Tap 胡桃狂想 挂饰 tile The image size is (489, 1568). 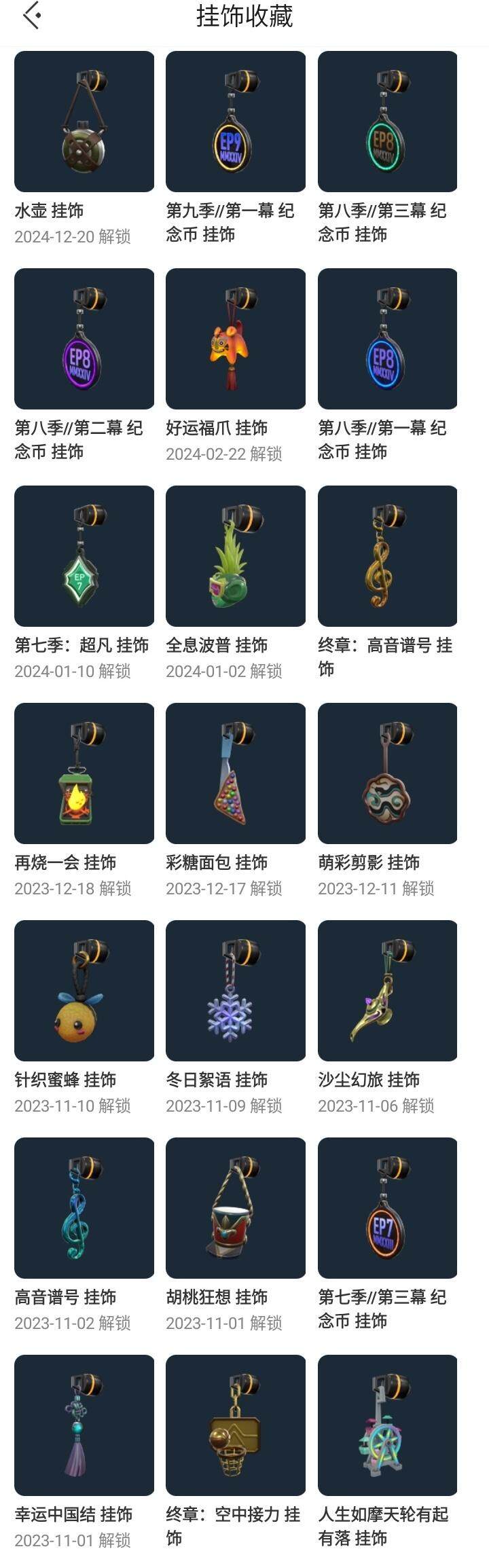pos(236,1208)
